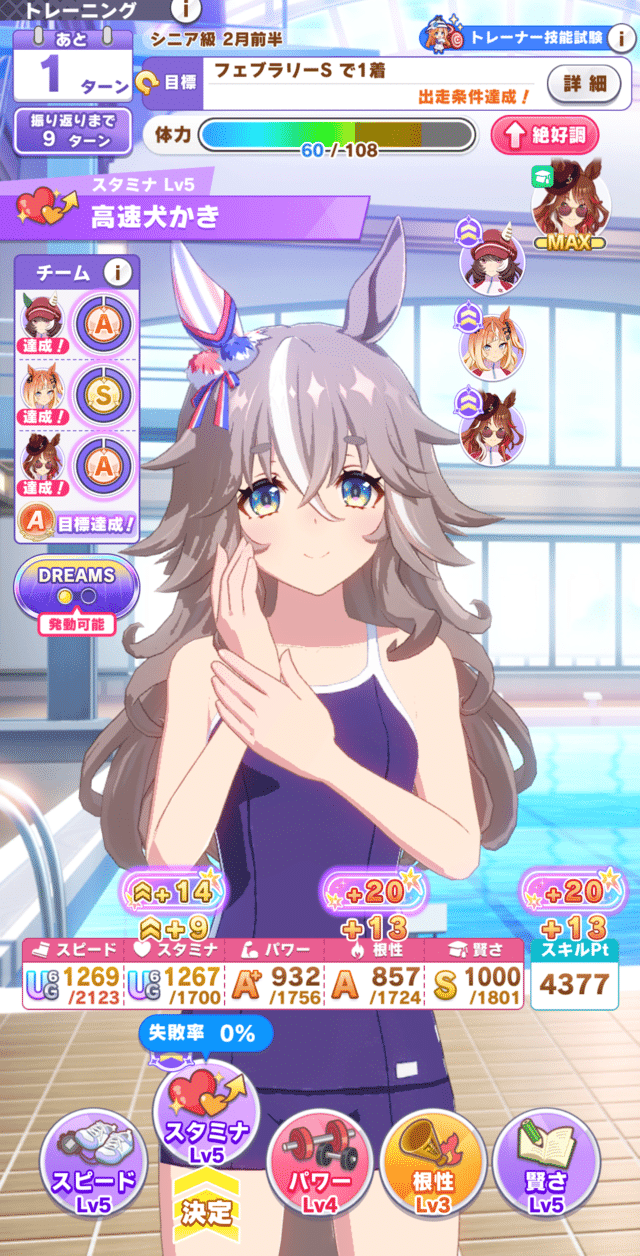The width and height of the screenshot is (640, 1256).
Task: Select the パワー Lv4 training
Action: (319, 1160)
